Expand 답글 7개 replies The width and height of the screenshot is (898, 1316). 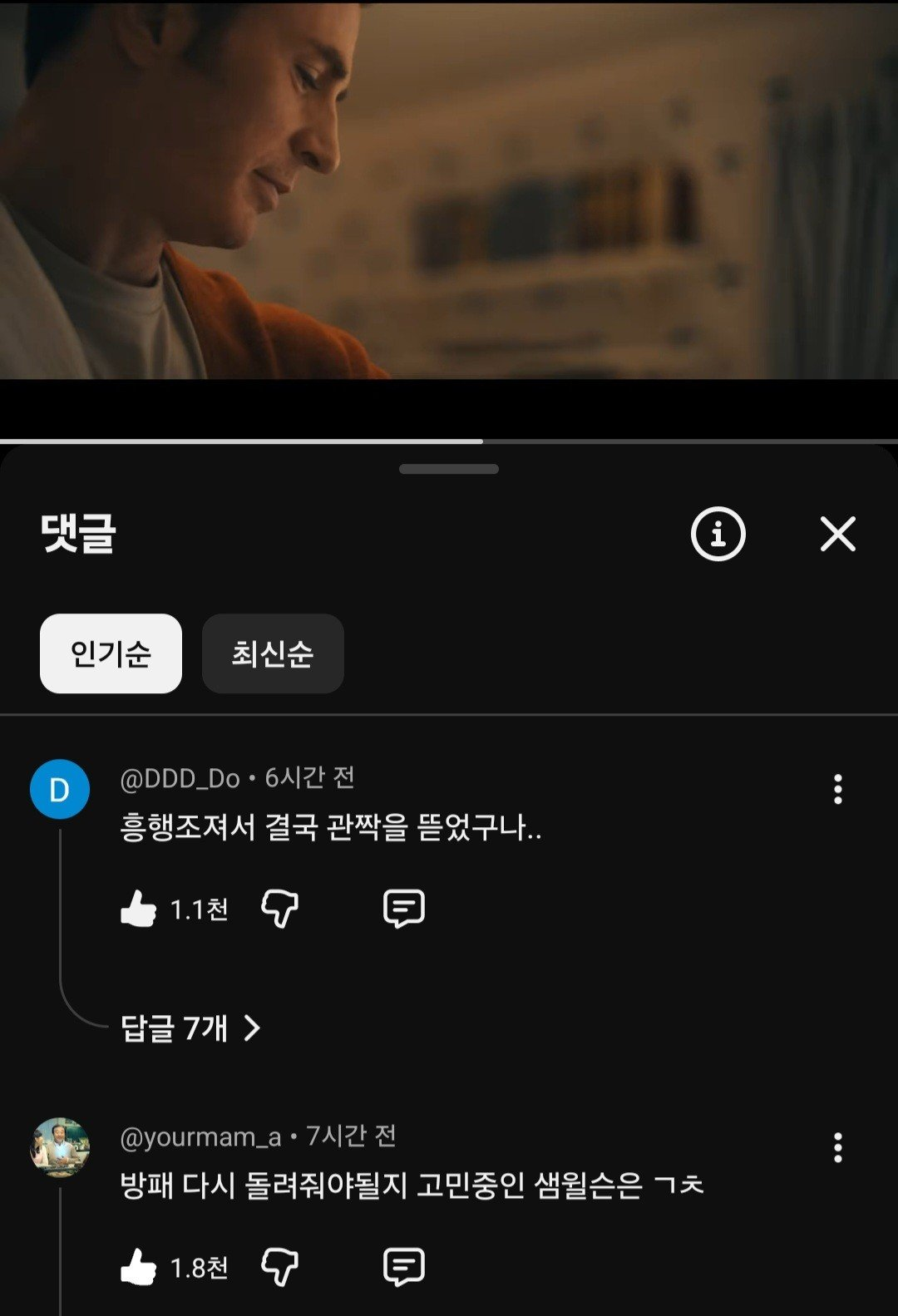click(191, 1028)
